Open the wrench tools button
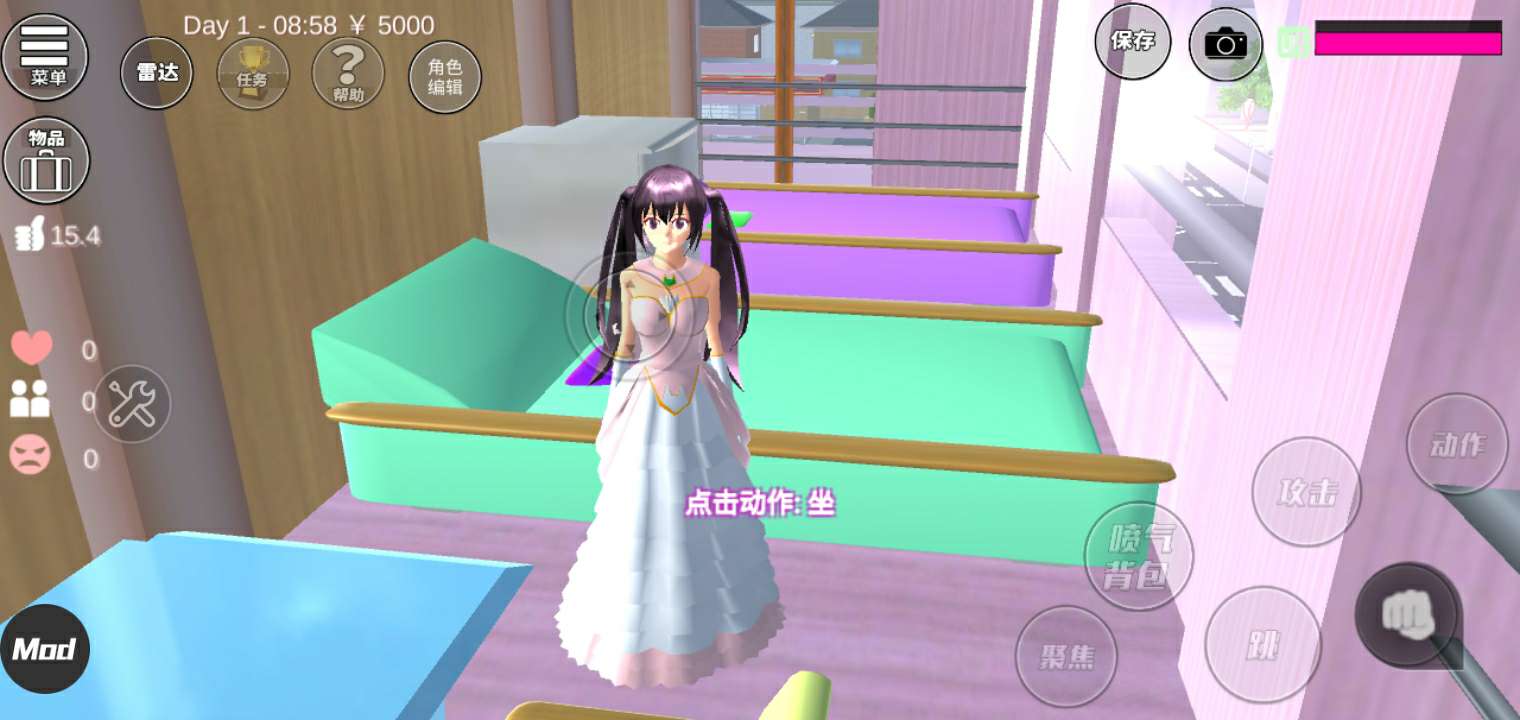 pyautogui.click(x=132, y=404)
